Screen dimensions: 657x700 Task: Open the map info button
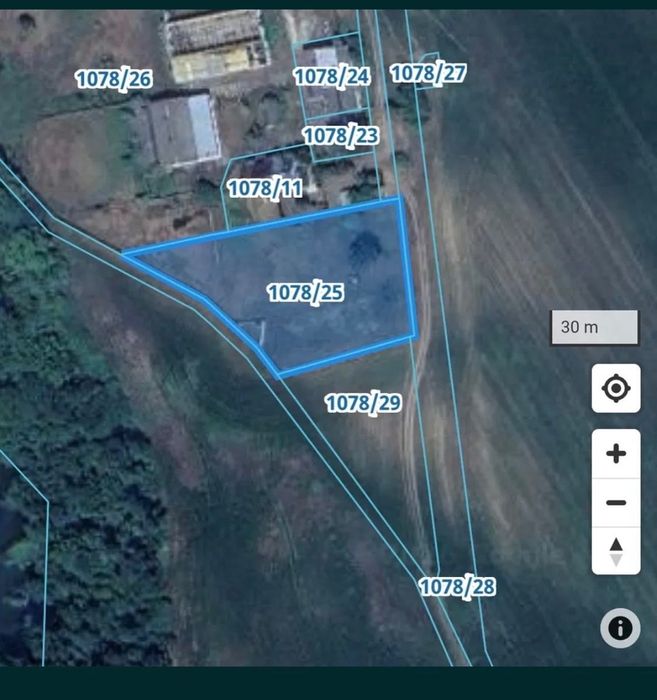point(620,628)
